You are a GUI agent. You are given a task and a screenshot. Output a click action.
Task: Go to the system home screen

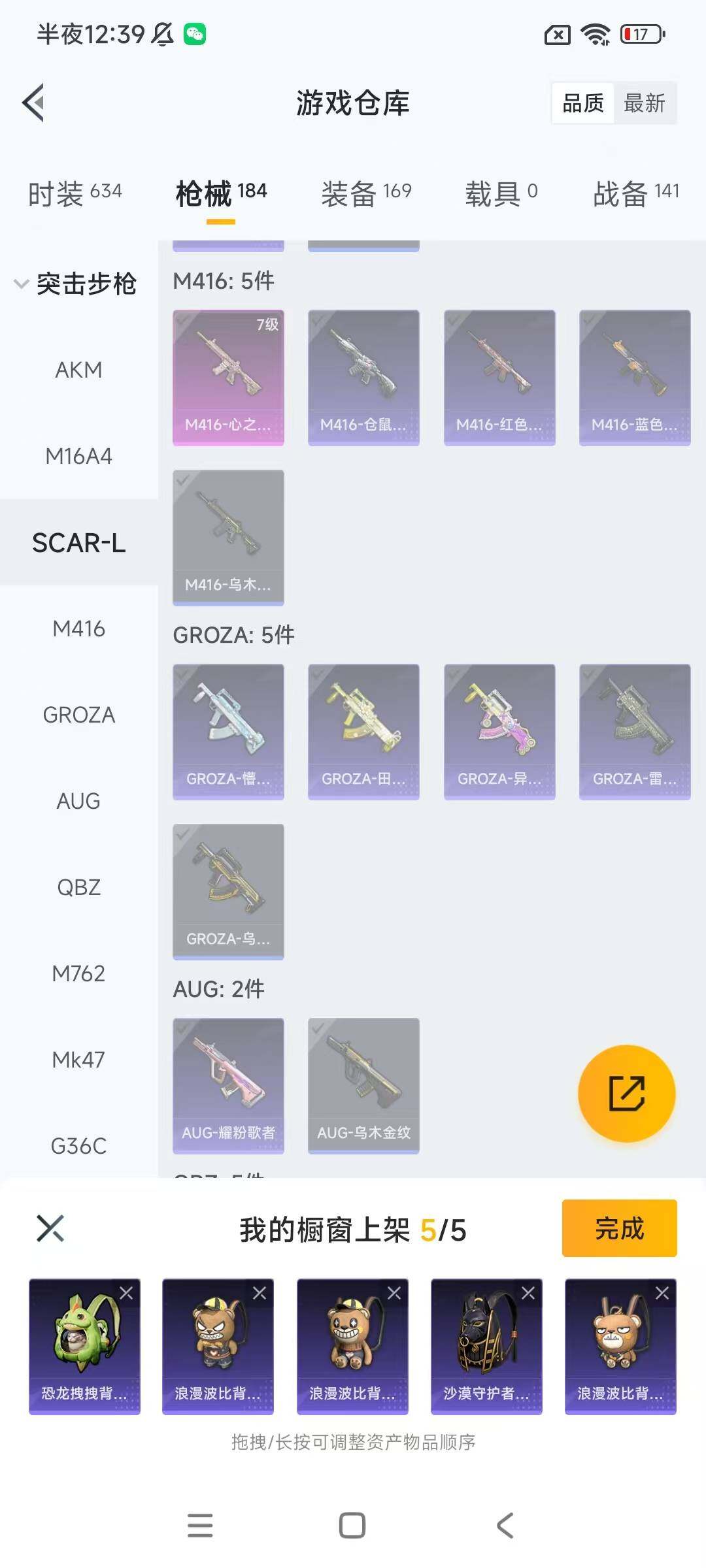tap(352, 1526)
